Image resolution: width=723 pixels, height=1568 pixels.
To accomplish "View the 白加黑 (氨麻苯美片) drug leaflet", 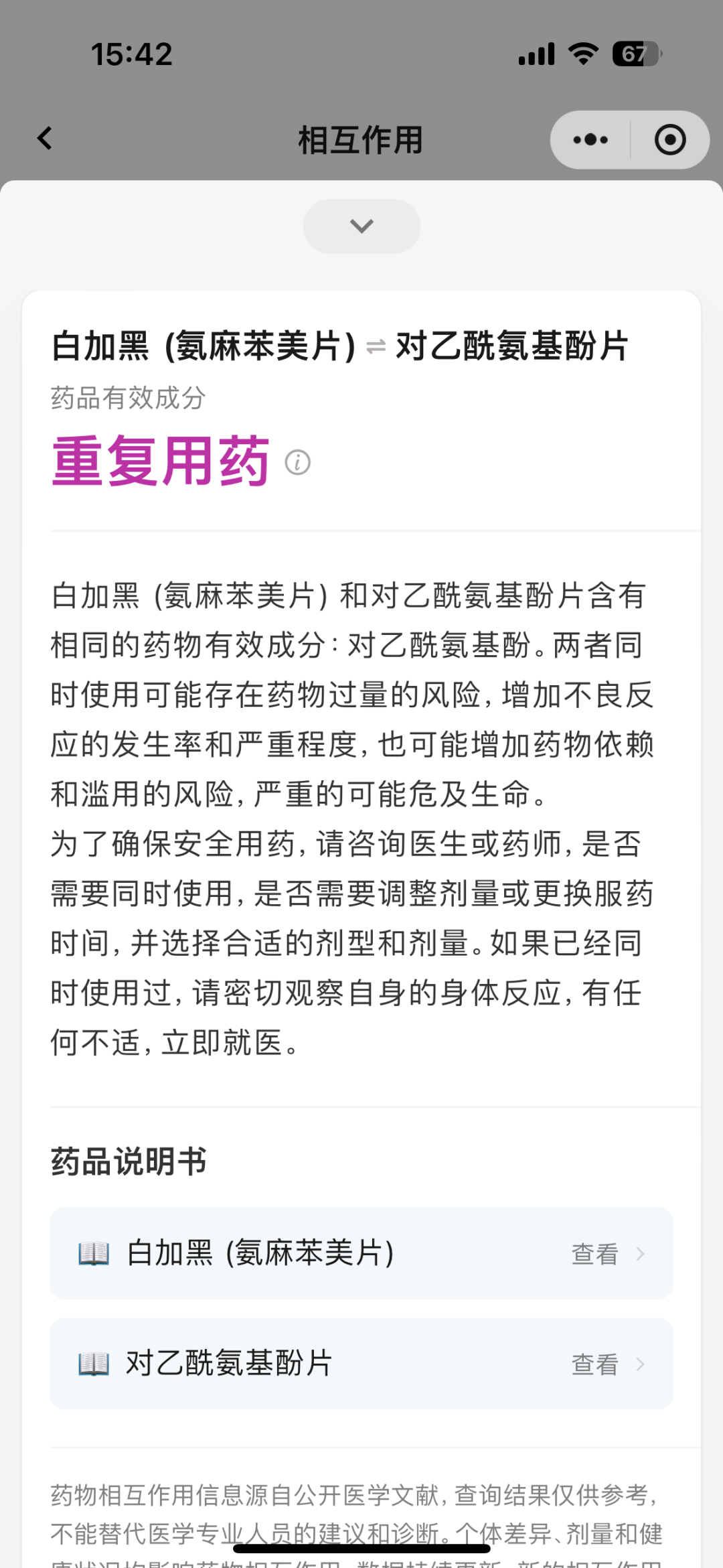I will (x=361, y=1253).
